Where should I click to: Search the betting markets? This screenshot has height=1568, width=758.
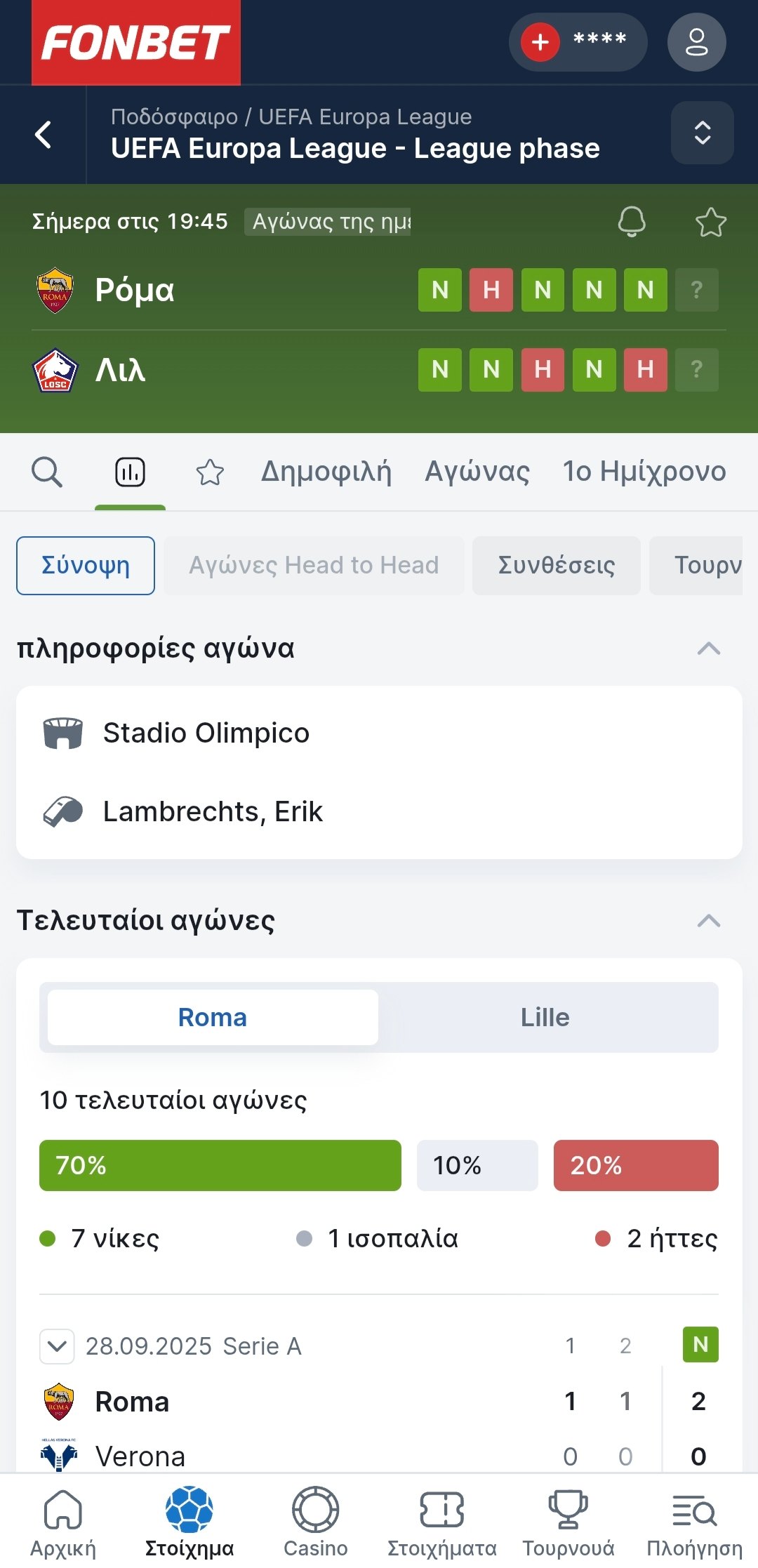[x=47, y=472]
